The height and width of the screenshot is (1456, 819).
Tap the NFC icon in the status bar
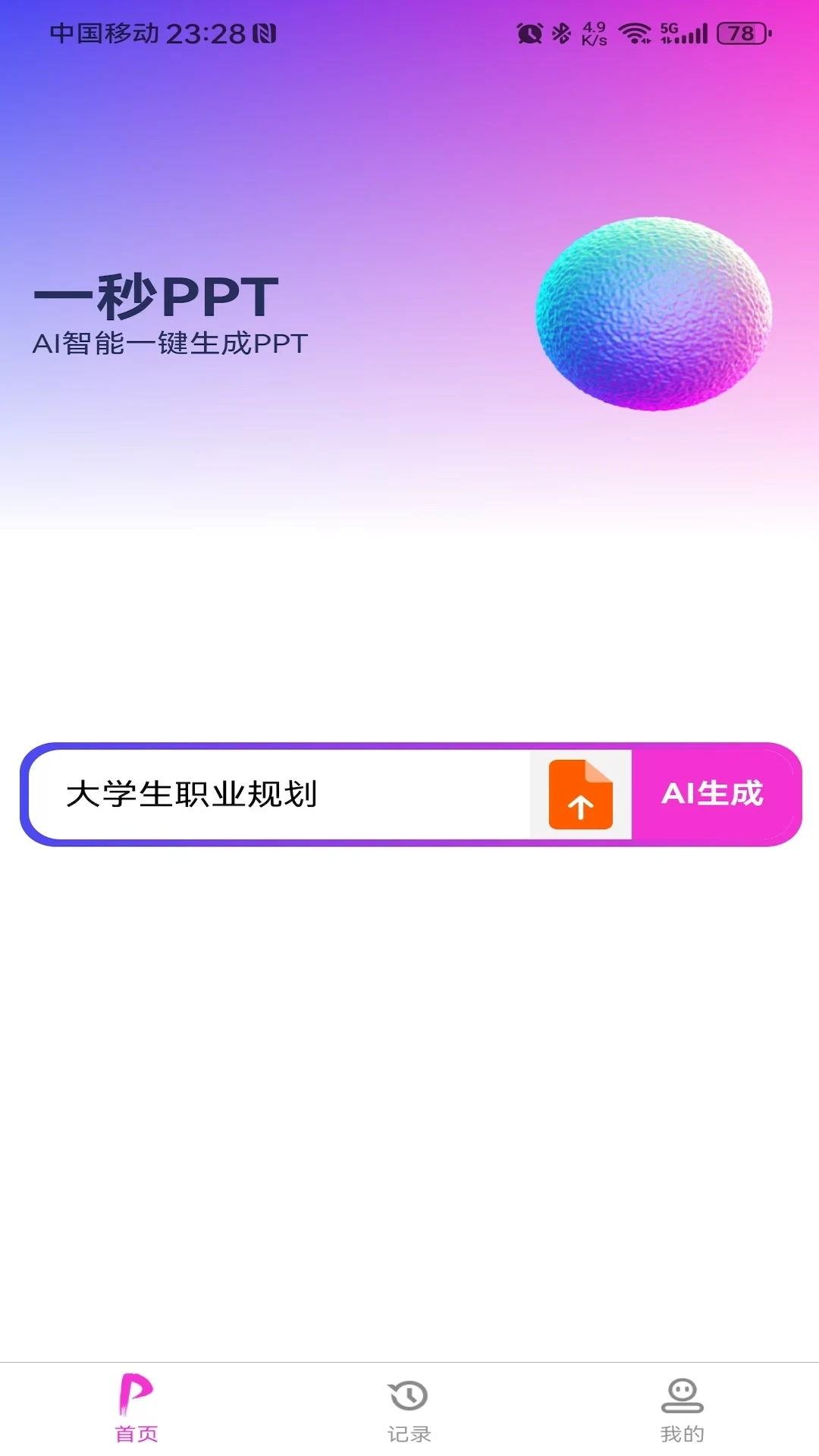(265, 33)
